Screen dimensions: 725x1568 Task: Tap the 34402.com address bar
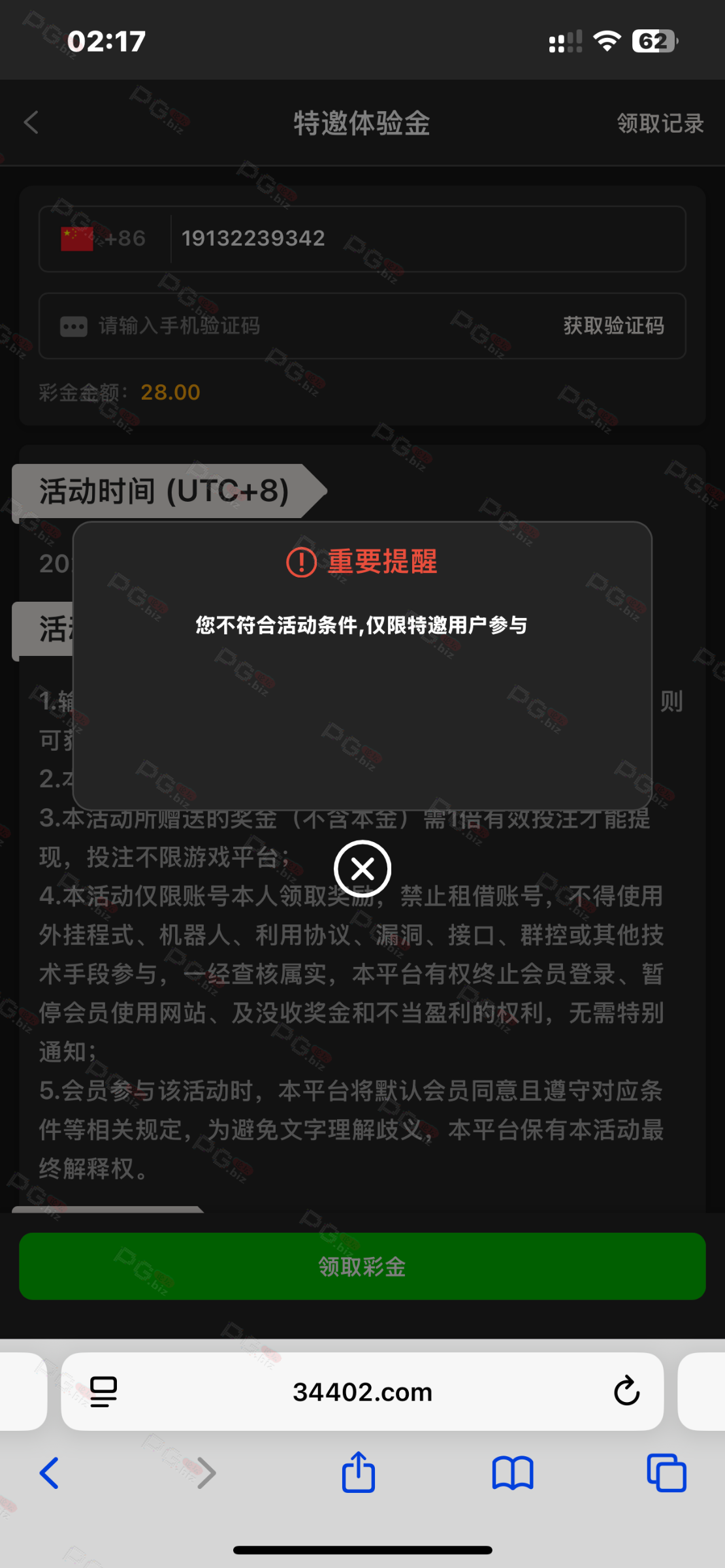(x=362, y=1392)
